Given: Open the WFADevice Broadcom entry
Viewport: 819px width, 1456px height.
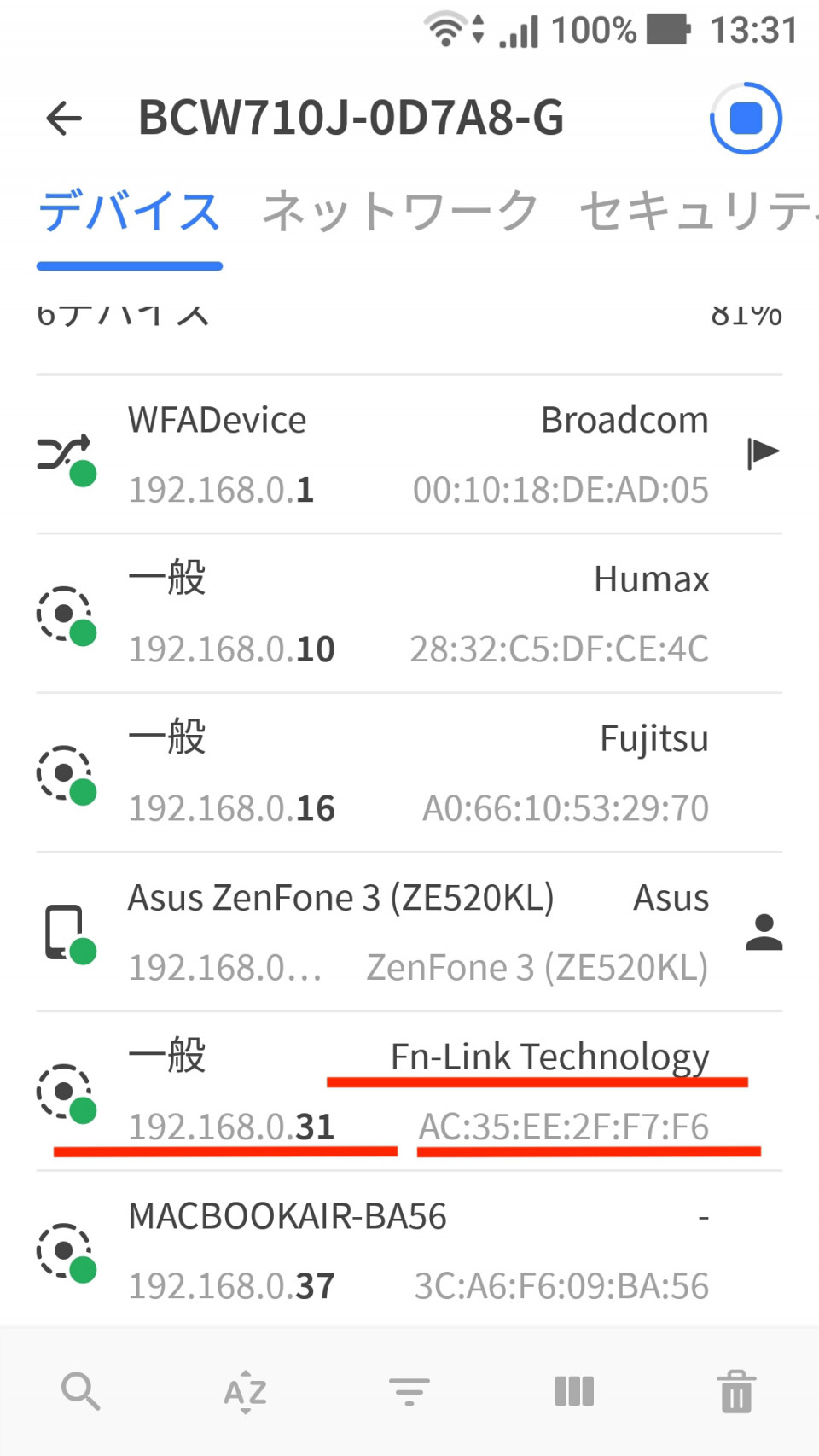Looking at the screenshot, I should tap(409, 454).
